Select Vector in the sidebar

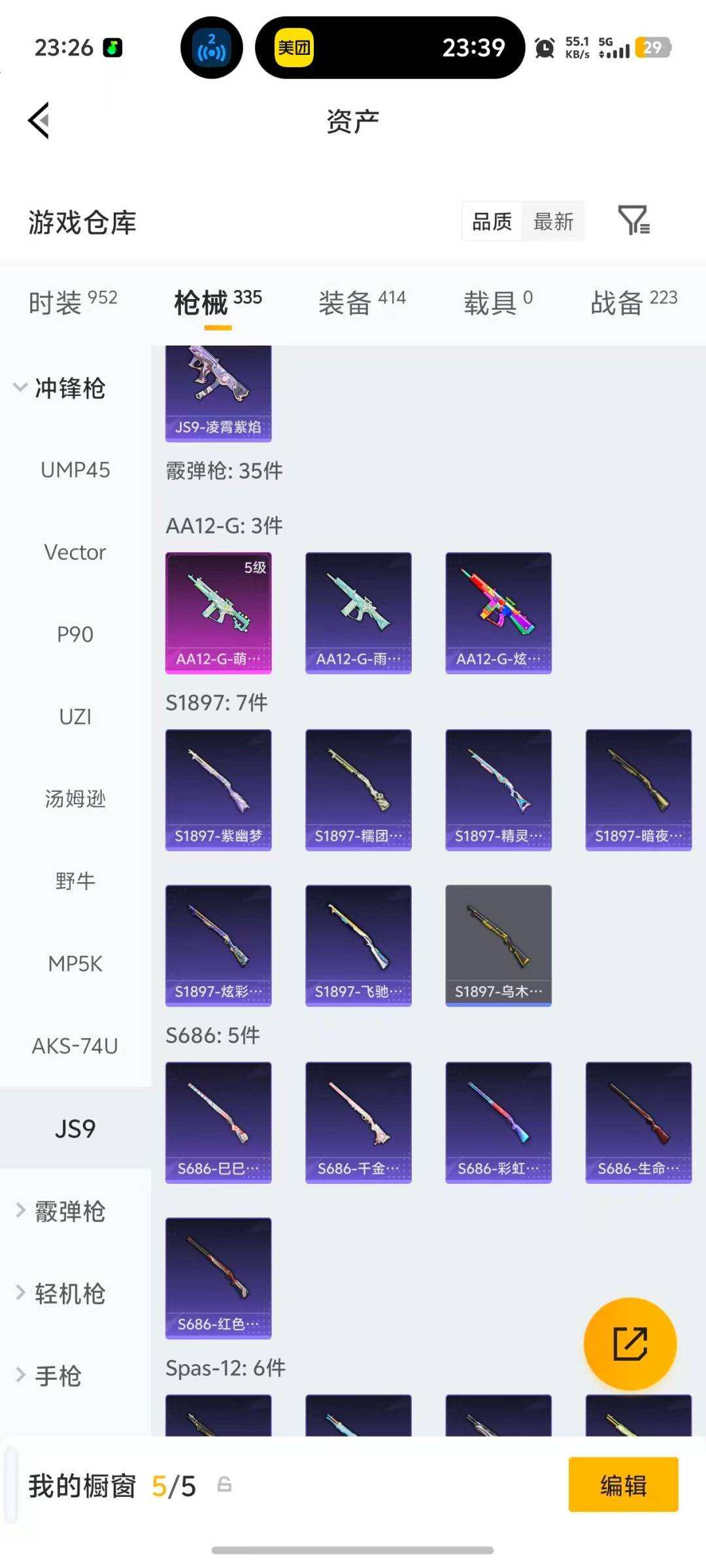75,552
